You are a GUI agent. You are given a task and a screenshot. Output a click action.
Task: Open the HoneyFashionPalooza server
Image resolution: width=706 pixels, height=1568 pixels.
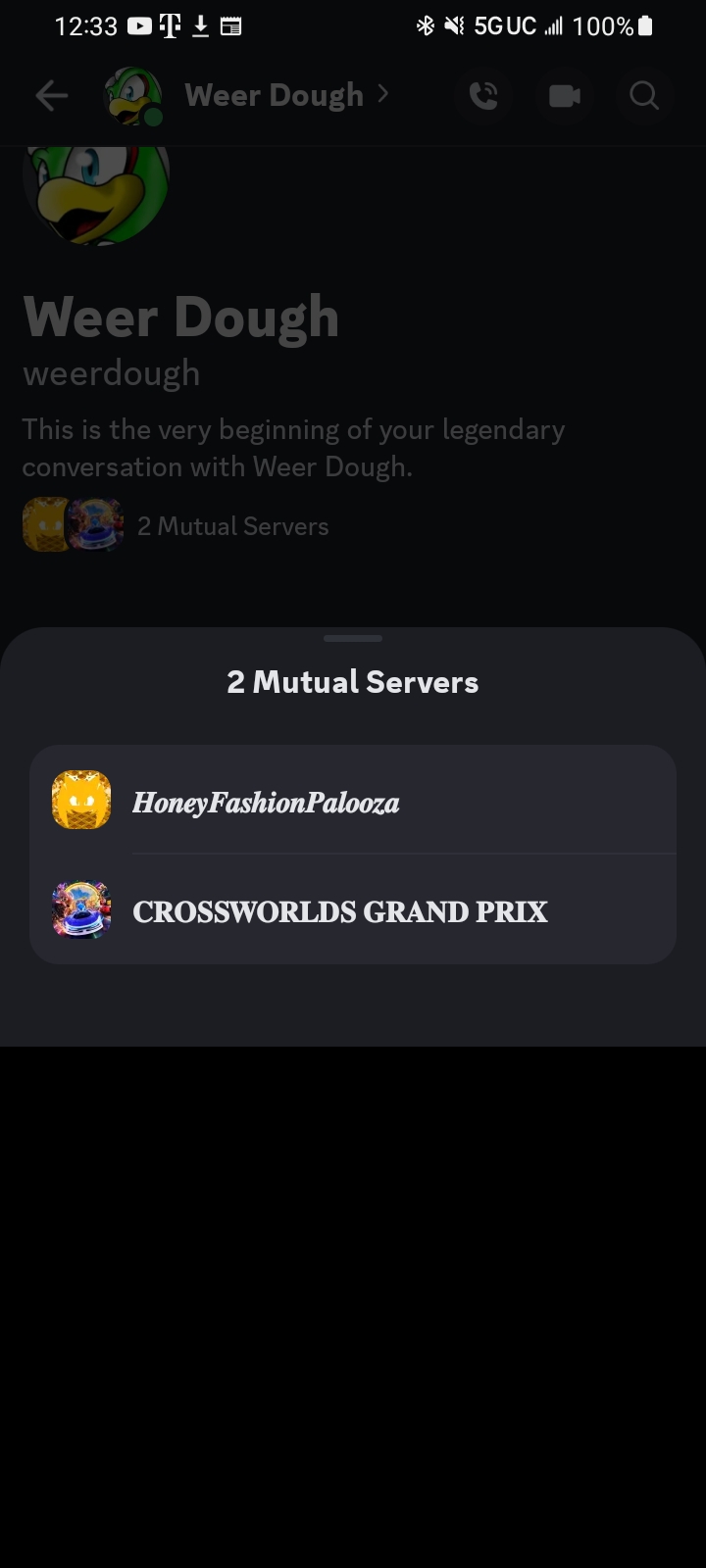click(353, 801)
